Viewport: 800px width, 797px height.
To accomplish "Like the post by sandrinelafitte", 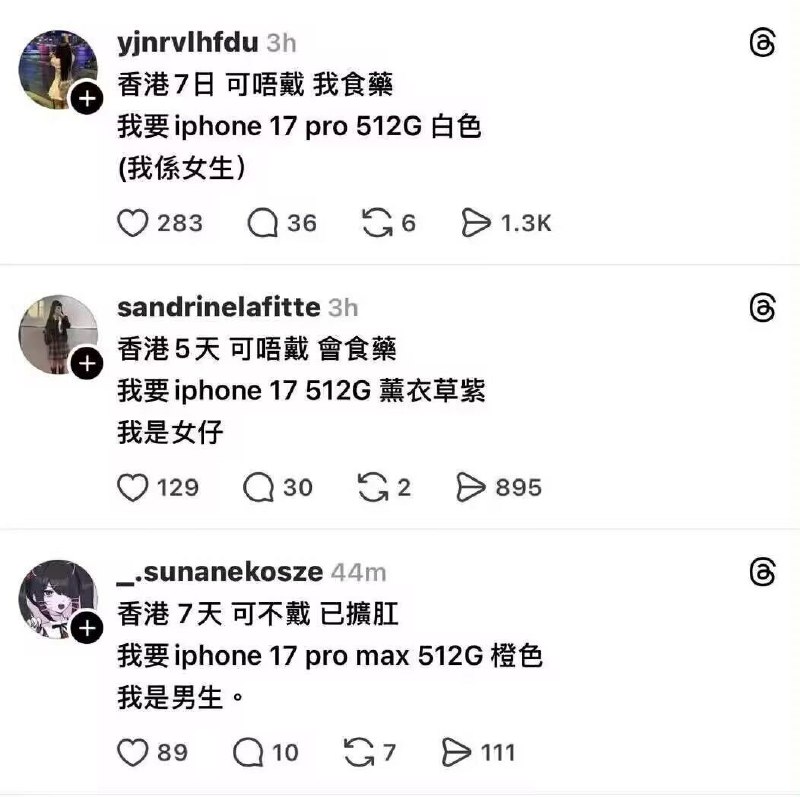I will click(133, 487).
